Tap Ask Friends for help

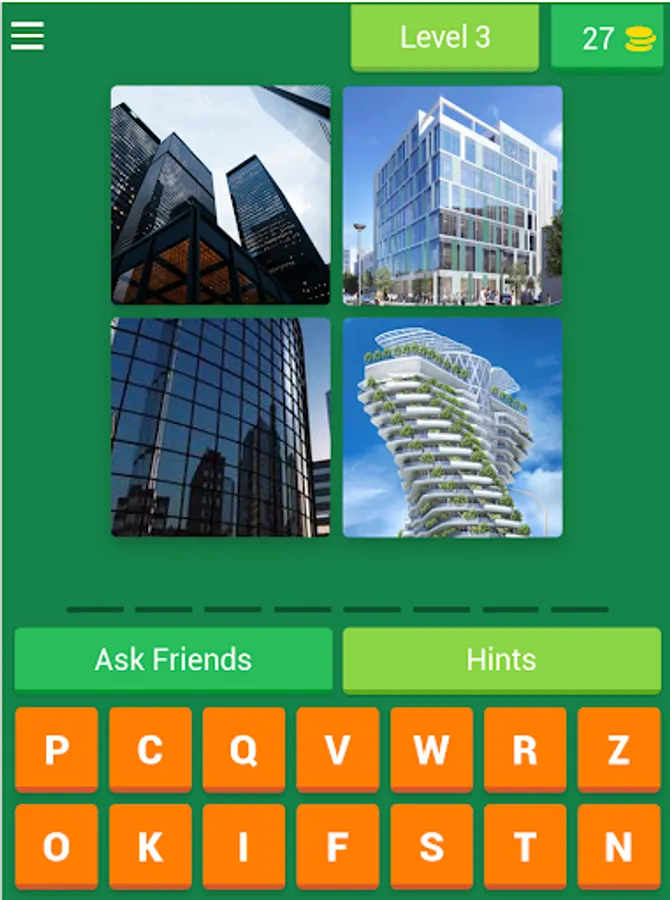point(173,660)
